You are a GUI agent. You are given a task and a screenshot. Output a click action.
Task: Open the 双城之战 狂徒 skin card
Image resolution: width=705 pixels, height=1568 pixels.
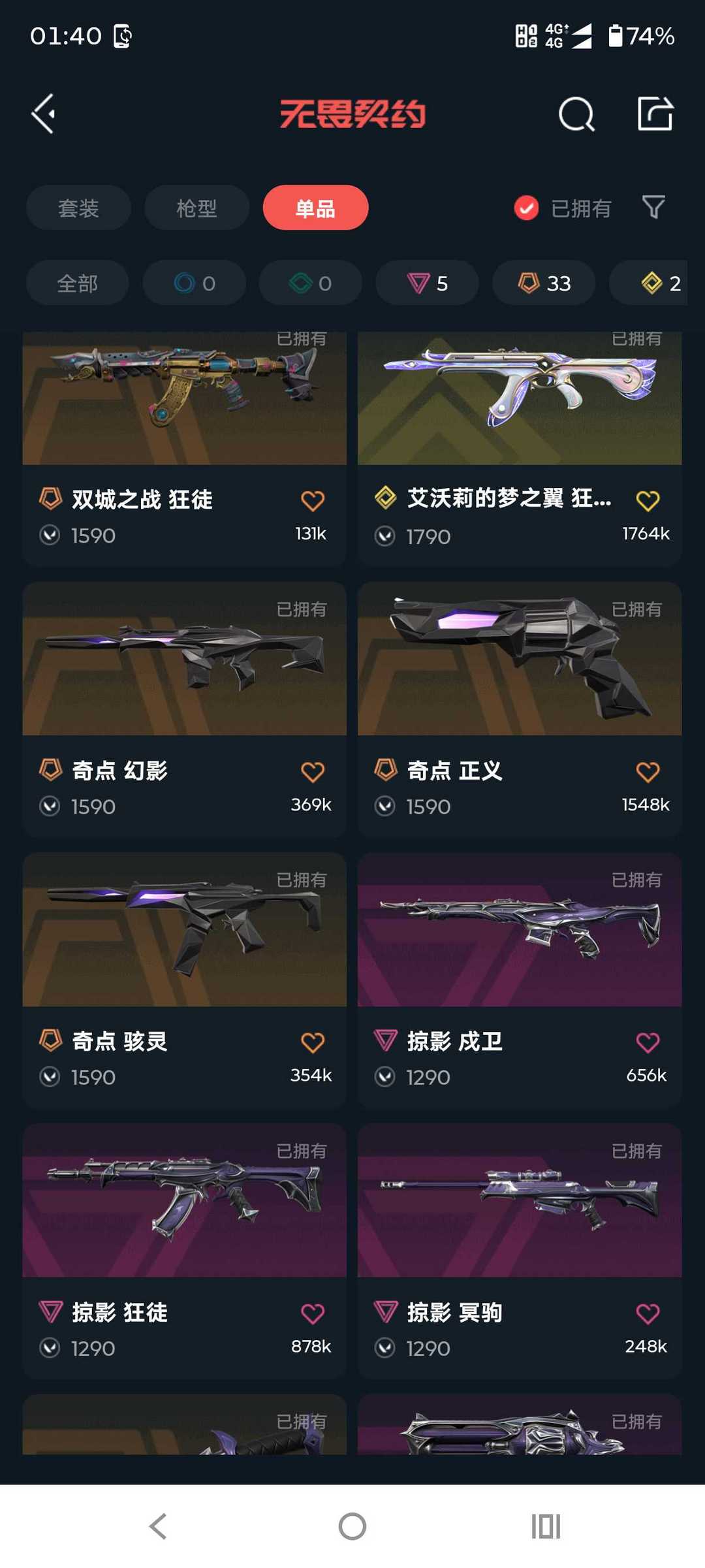point(184,449)
